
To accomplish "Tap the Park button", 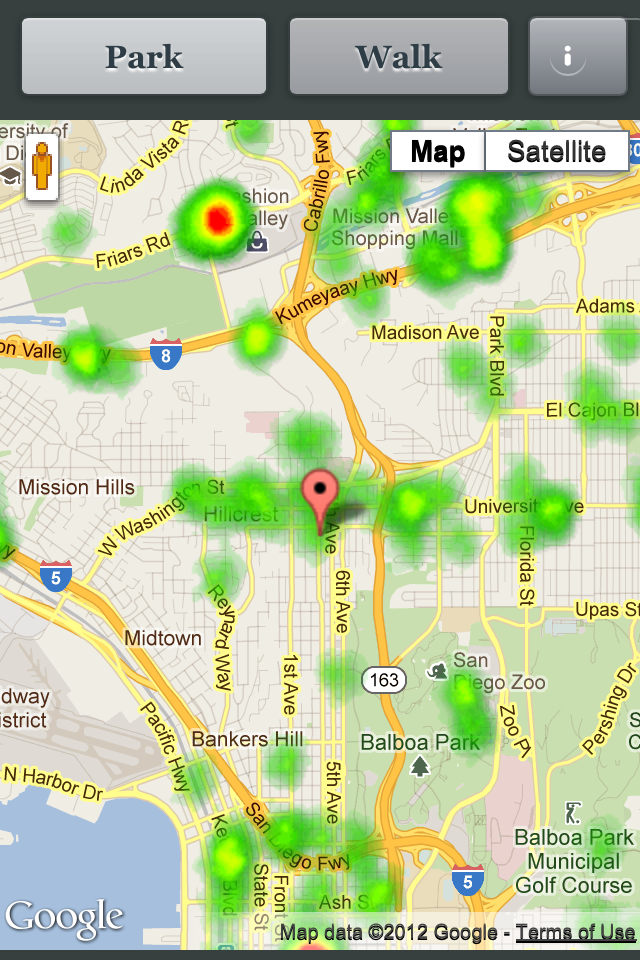I will (x=144, y=56).
